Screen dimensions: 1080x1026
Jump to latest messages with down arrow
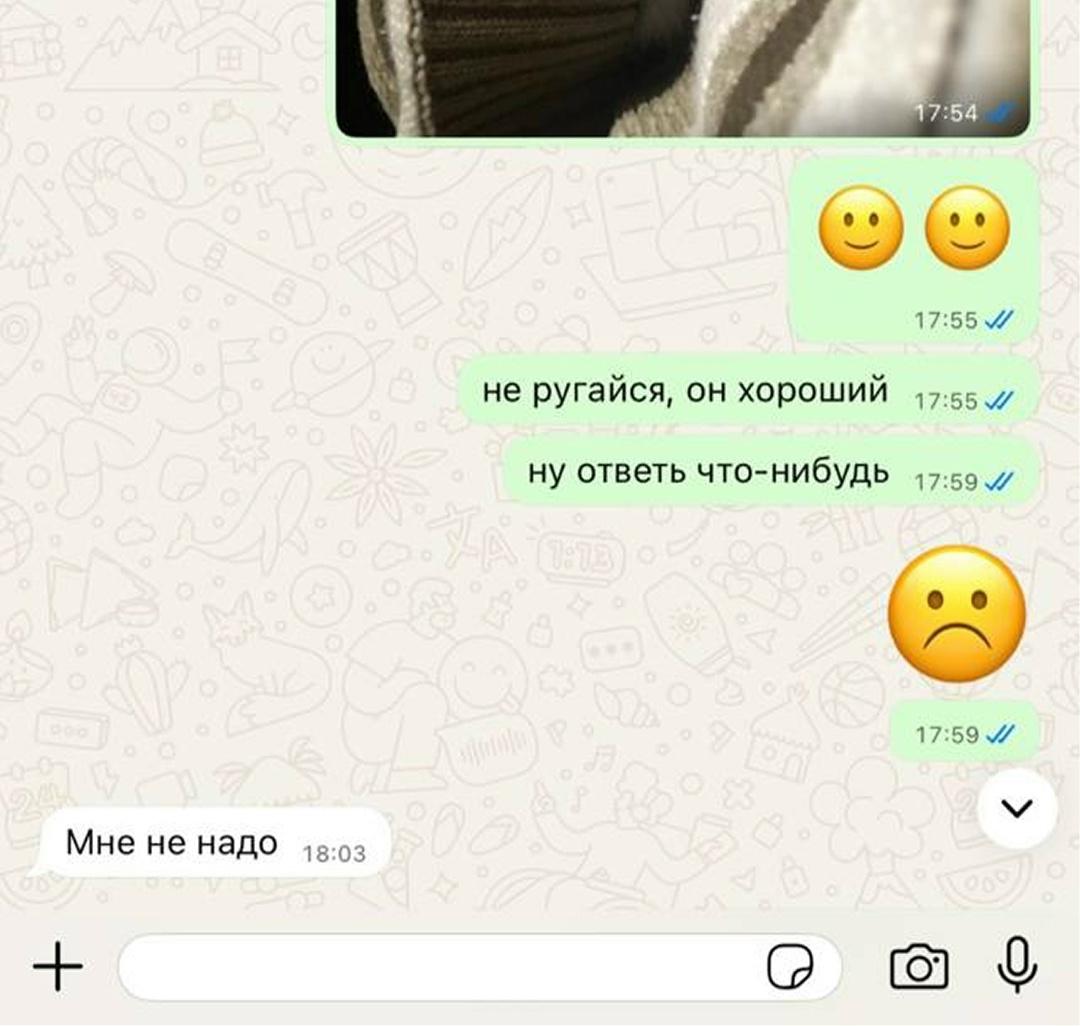pyautogui.click(x=1017, y=808)
